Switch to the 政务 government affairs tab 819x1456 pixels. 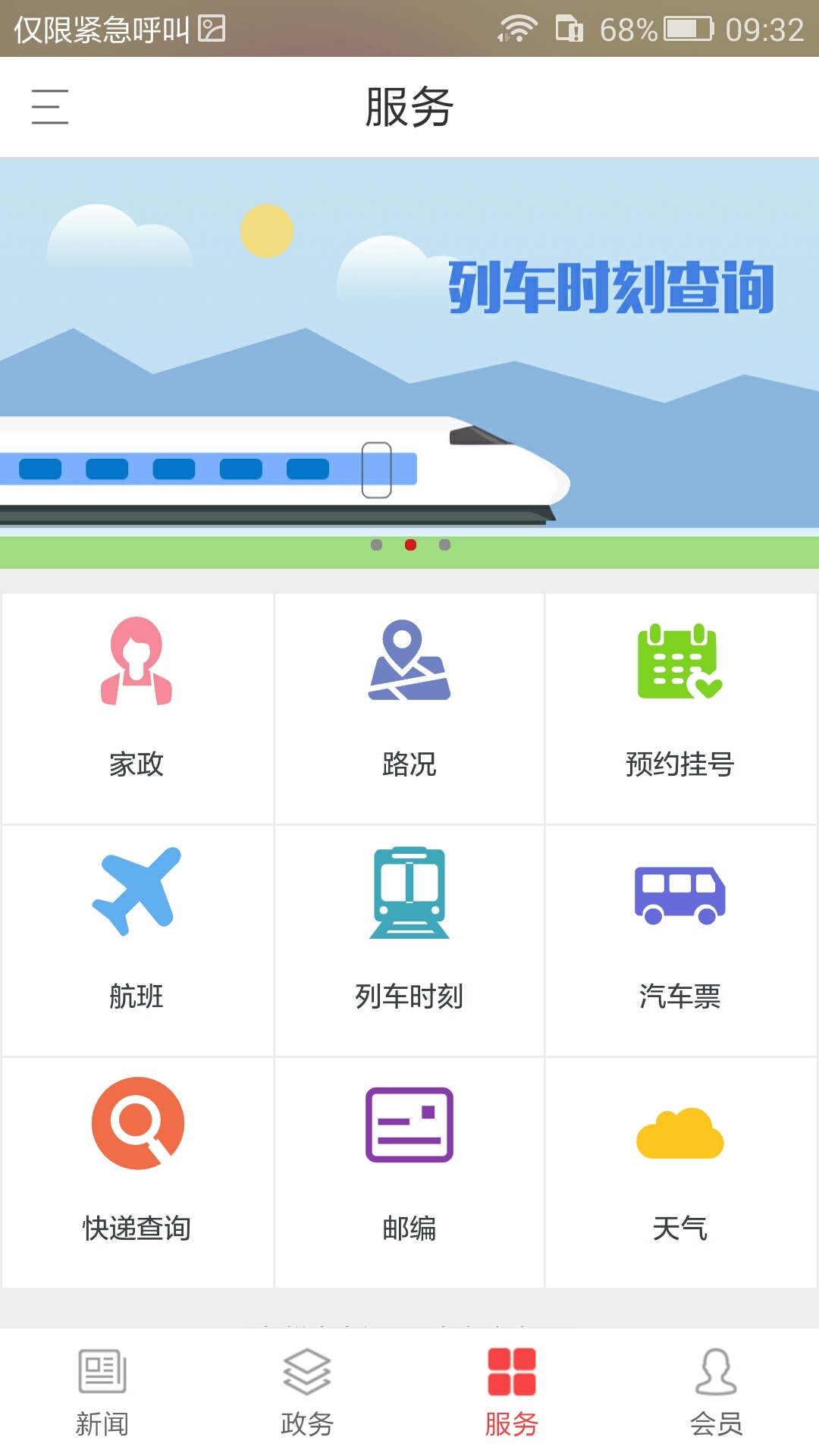pos(306,1395)
